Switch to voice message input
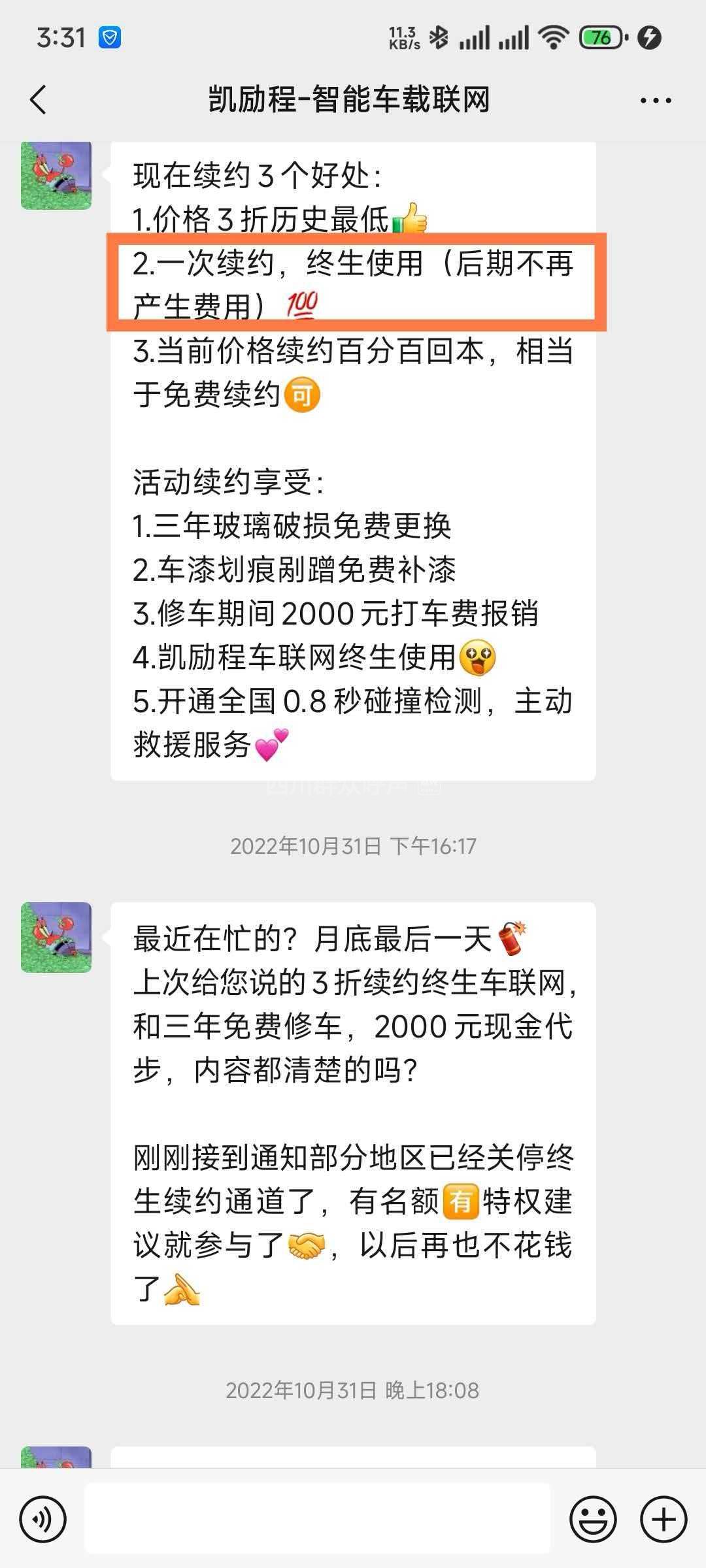Screen dimensions: 706x1568 click(x=43, y=1519)
